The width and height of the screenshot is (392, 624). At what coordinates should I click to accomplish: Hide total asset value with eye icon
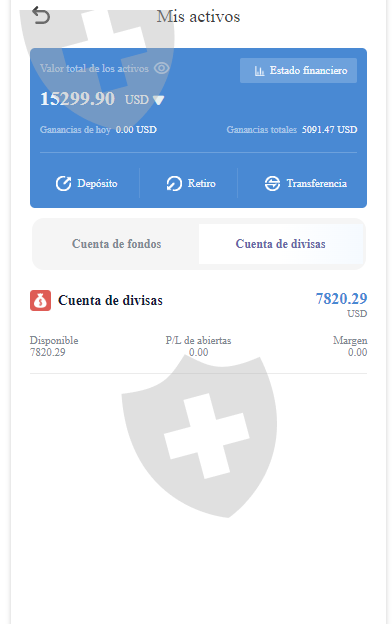coord(162,68)
